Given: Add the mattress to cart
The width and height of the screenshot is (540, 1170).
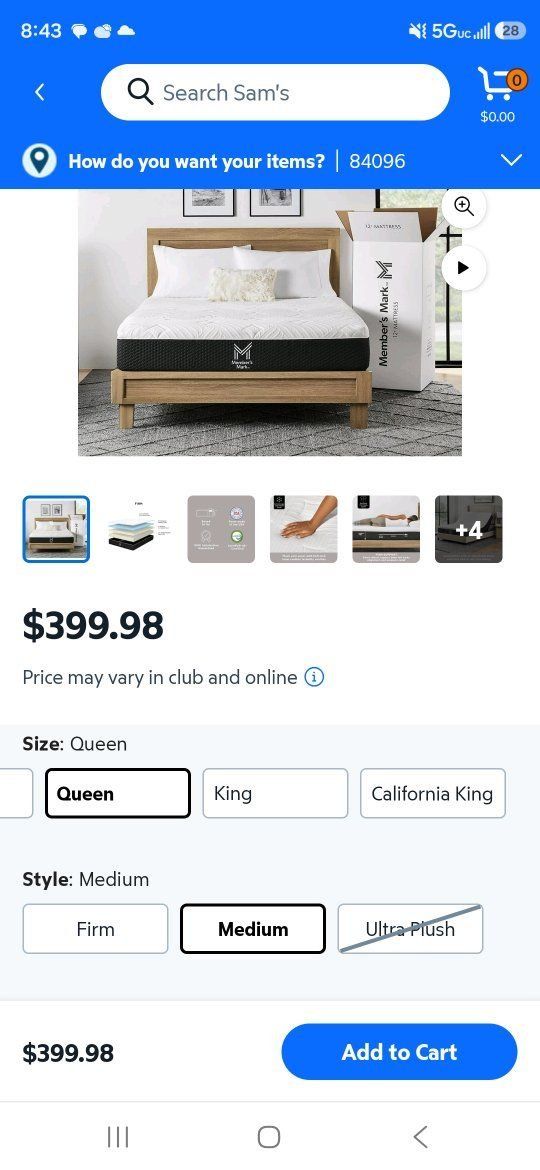Looking at the screenshot, I should [399, 1052].
